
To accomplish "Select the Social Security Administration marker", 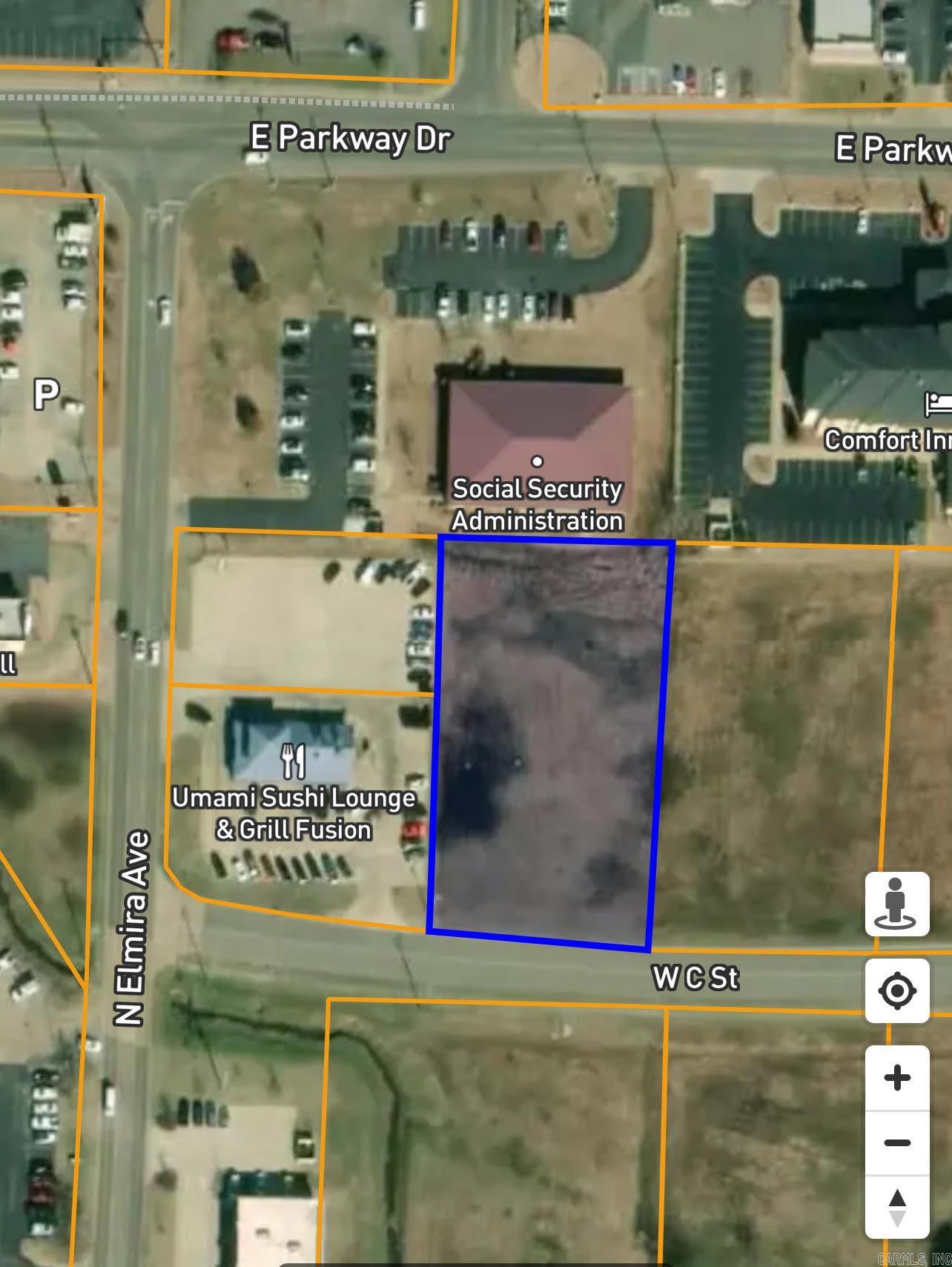I will click(x=537, y=462).
